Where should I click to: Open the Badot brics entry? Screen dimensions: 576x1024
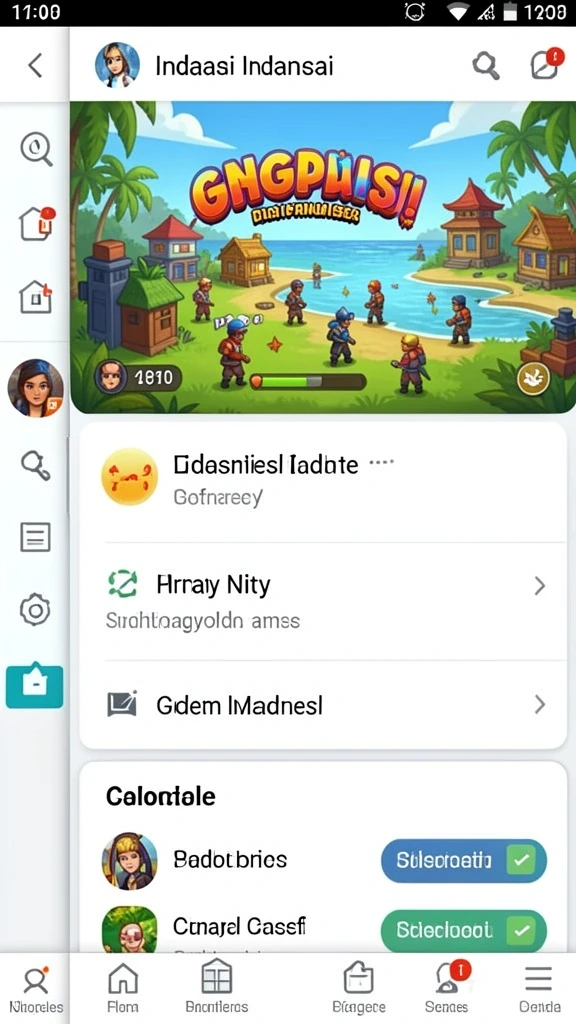[x=230, y=859]
